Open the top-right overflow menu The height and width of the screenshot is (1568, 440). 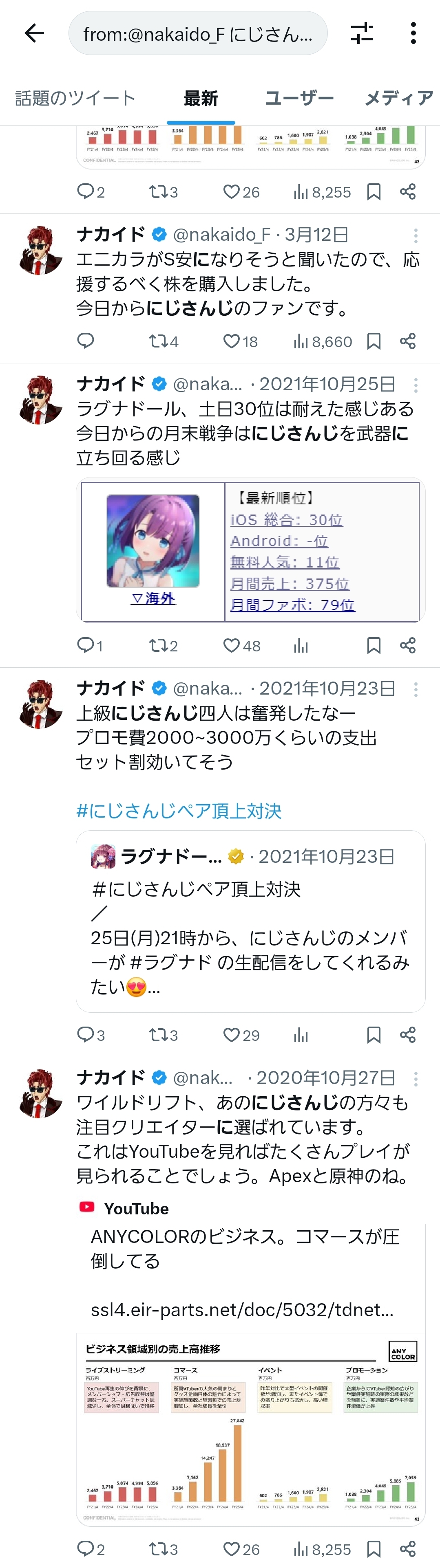[413, 33]
